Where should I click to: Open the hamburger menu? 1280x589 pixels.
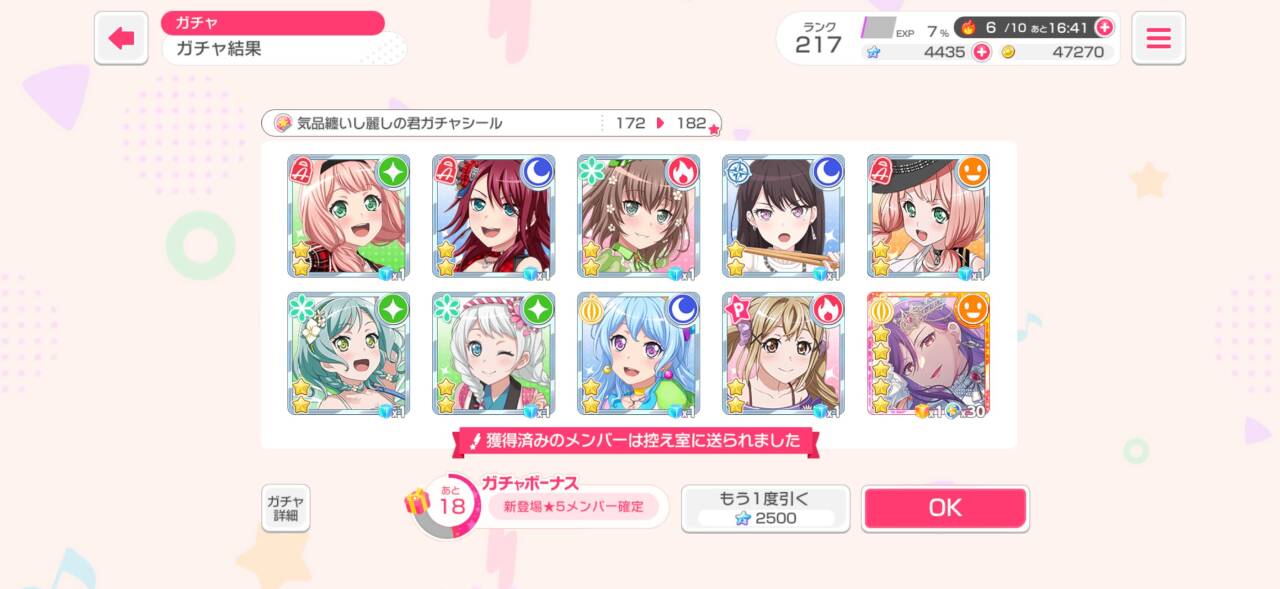tap(1158, 39)
